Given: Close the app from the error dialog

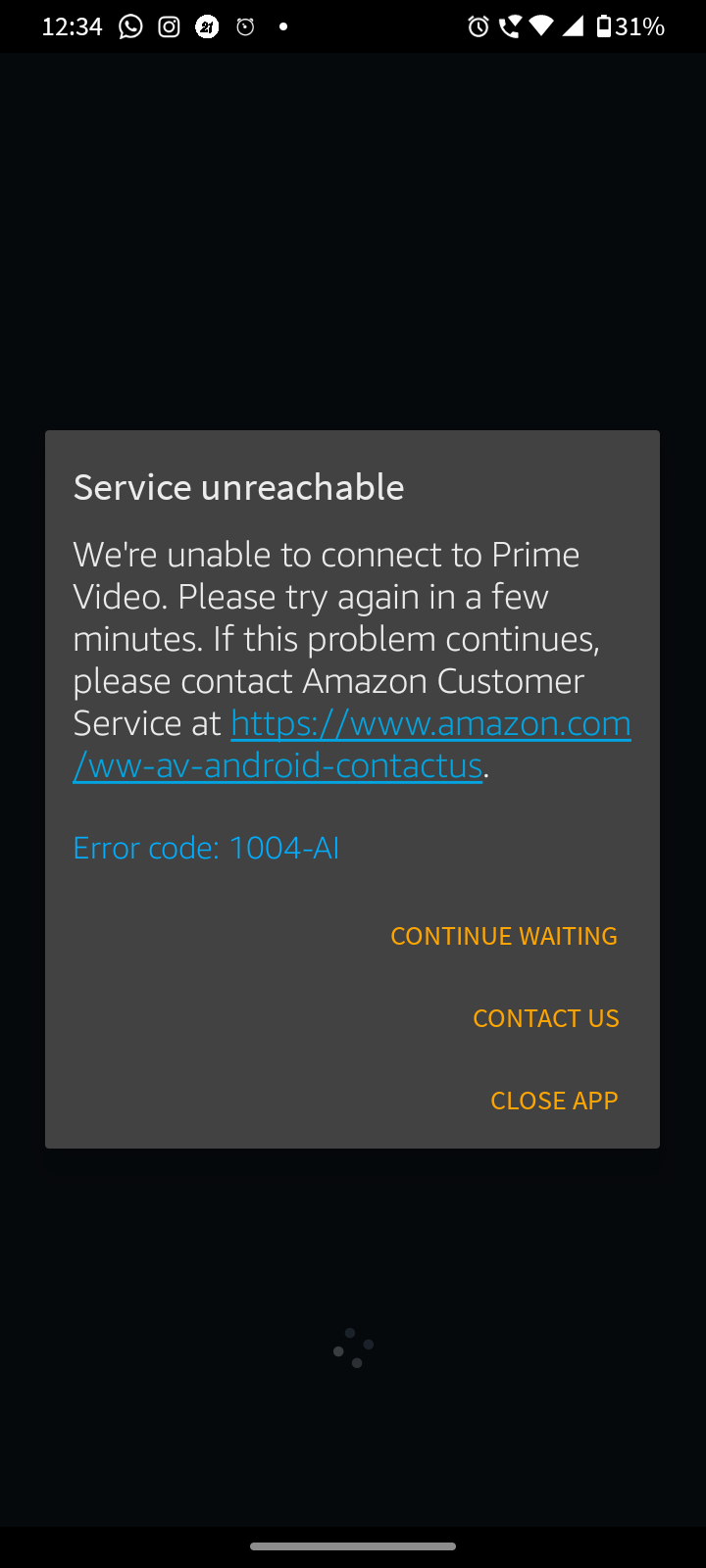Looking at the screenshot, I should point(554,1101).
